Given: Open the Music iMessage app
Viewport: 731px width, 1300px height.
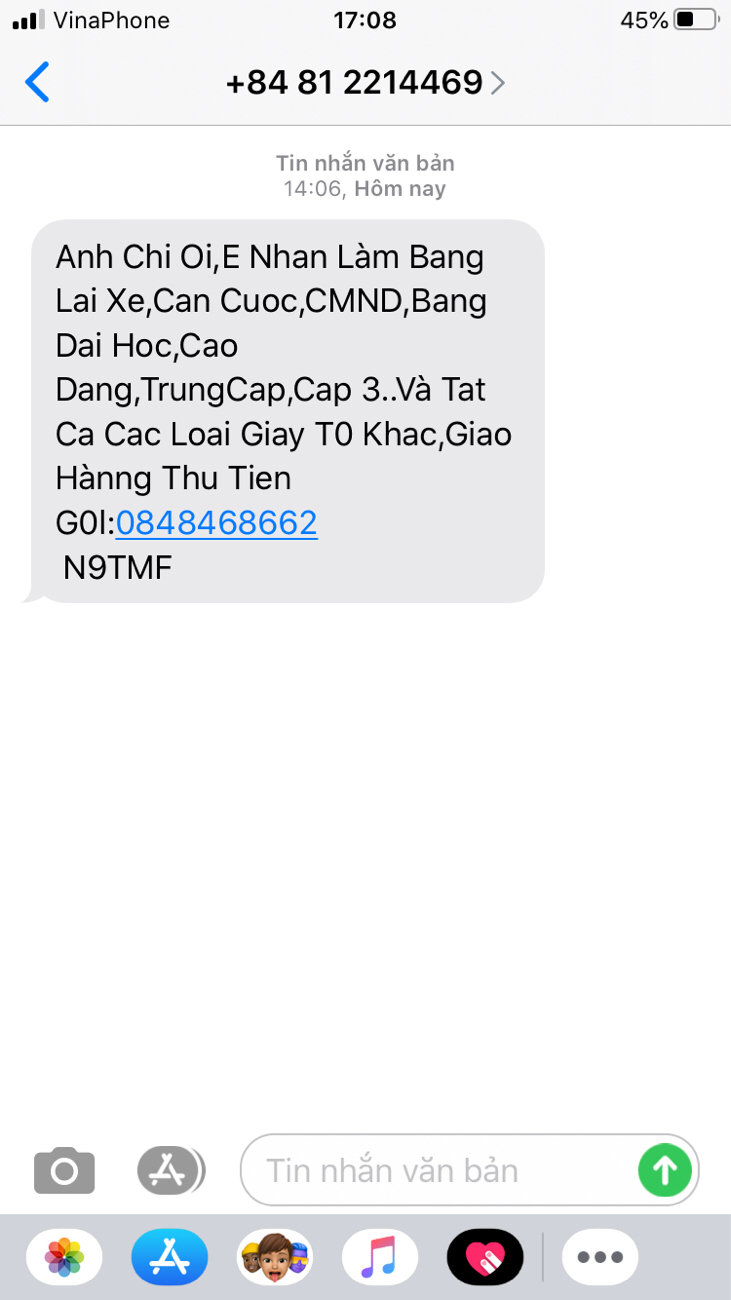Looking at the screenshot, I should point(380,1257).
